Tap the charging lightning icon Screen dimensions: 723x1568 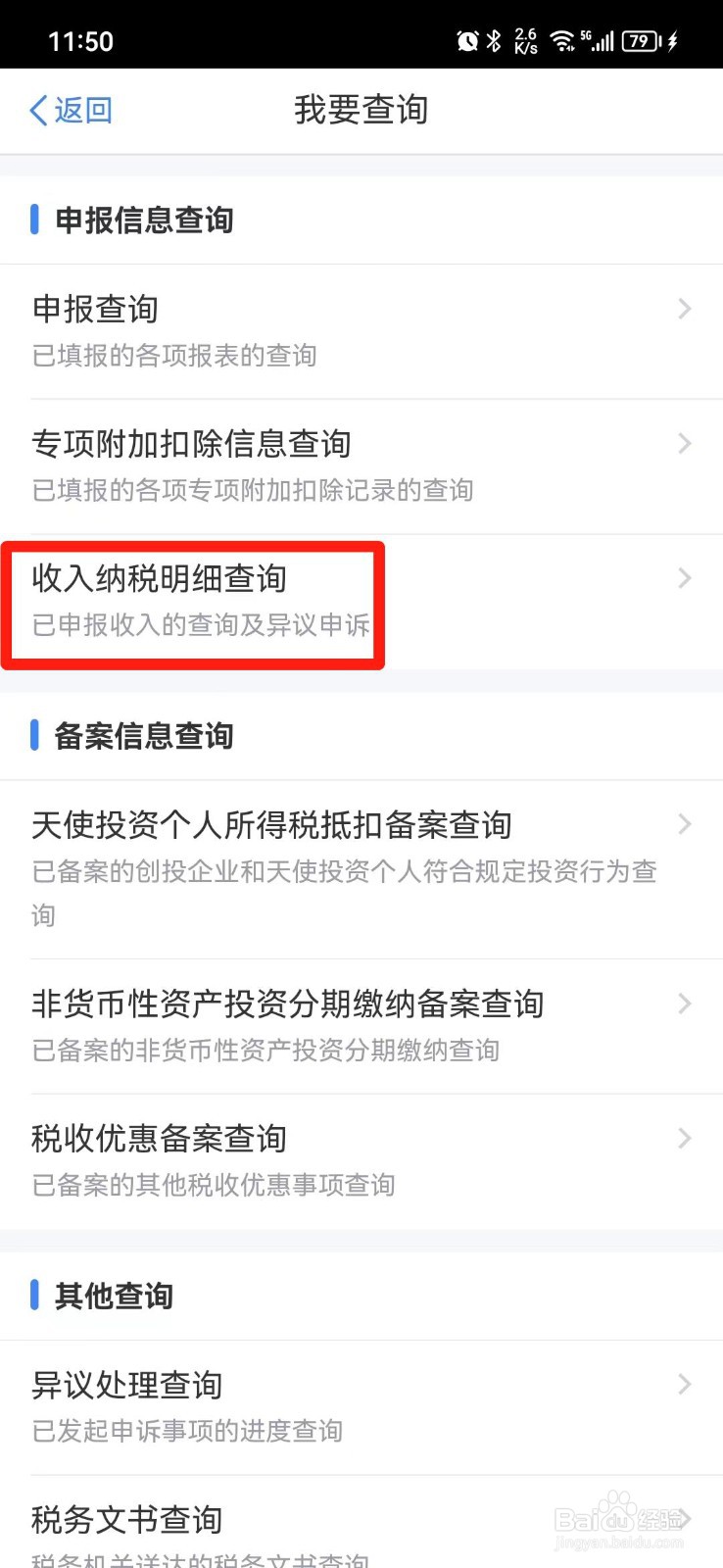coord(674,39)
